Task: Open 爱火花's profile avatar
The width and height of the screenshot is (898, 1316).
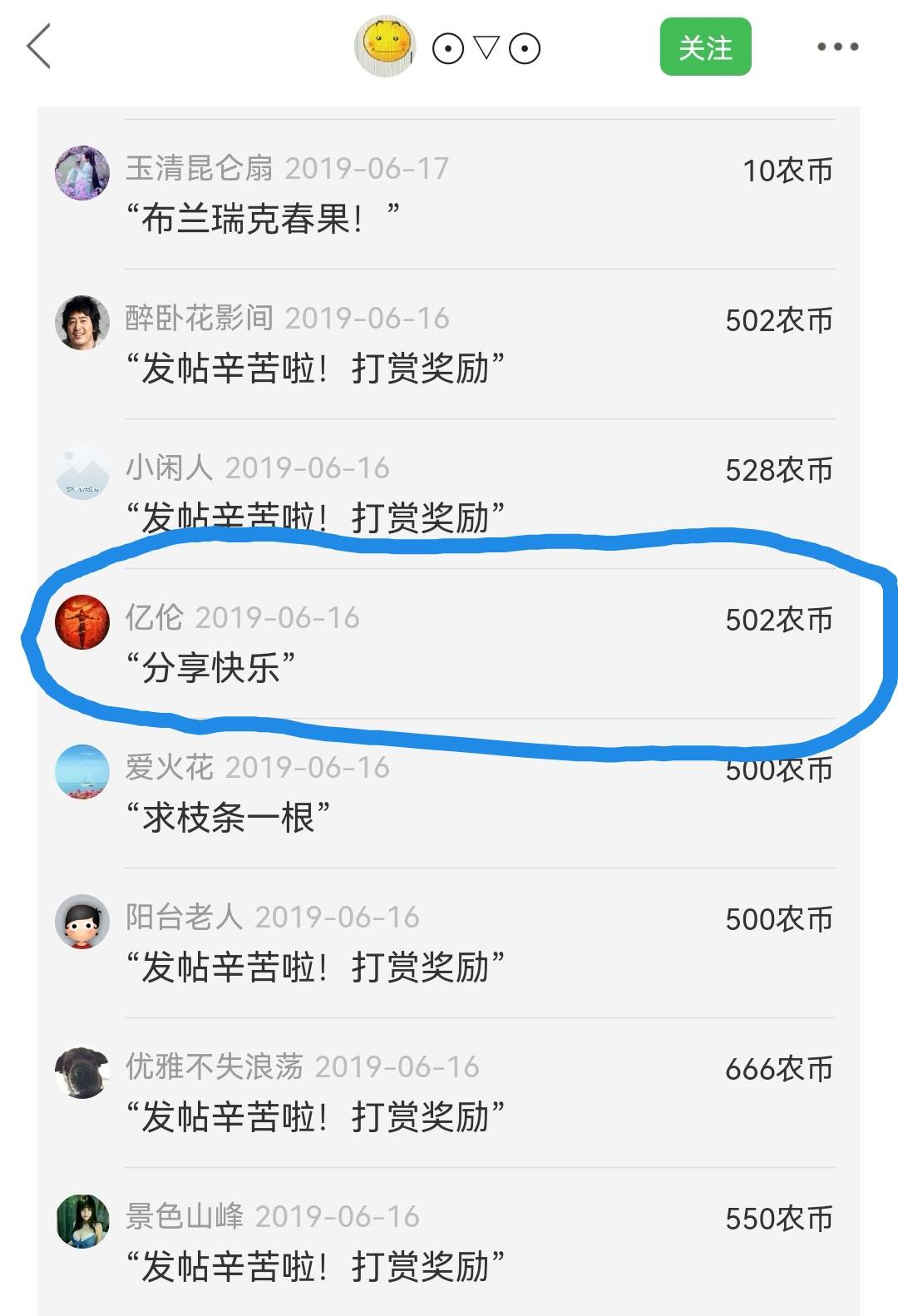Action: pyautogui.click(x=82, y=772)
